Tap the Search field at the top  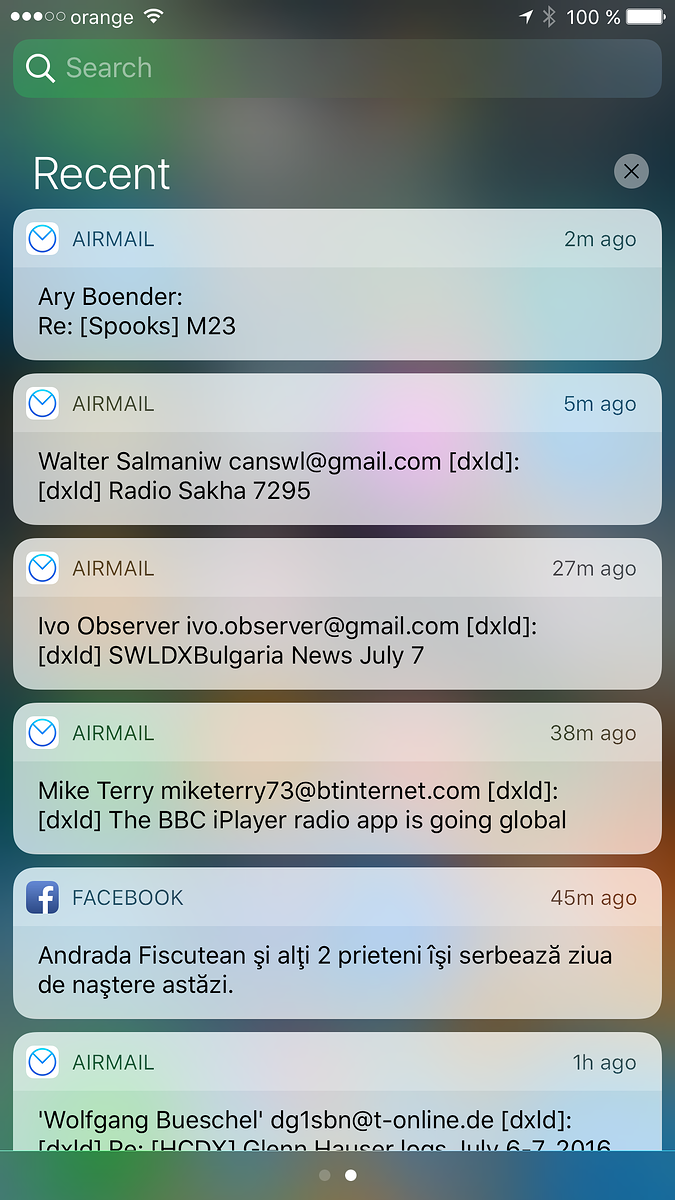pos(337,68)
